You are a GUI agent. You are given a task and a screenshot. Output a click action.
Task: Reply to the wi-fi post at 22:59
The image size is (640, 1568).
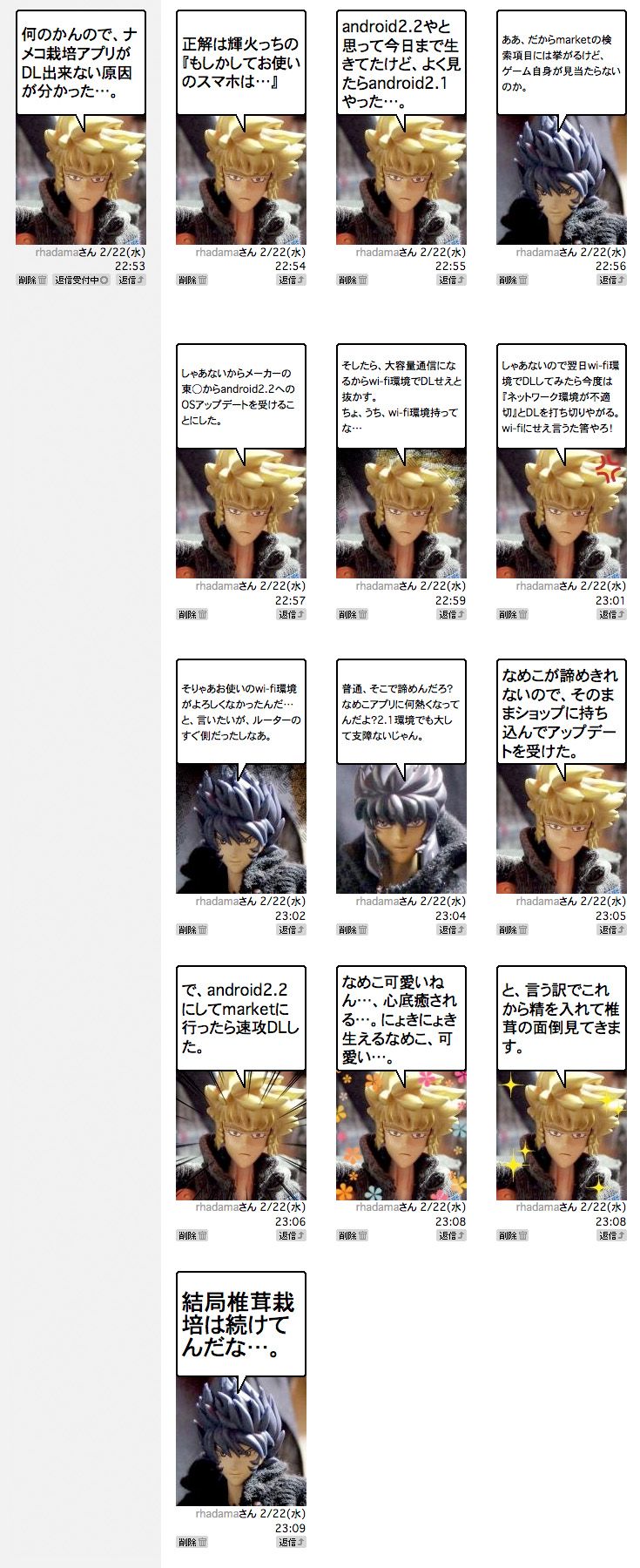[452, 615]
